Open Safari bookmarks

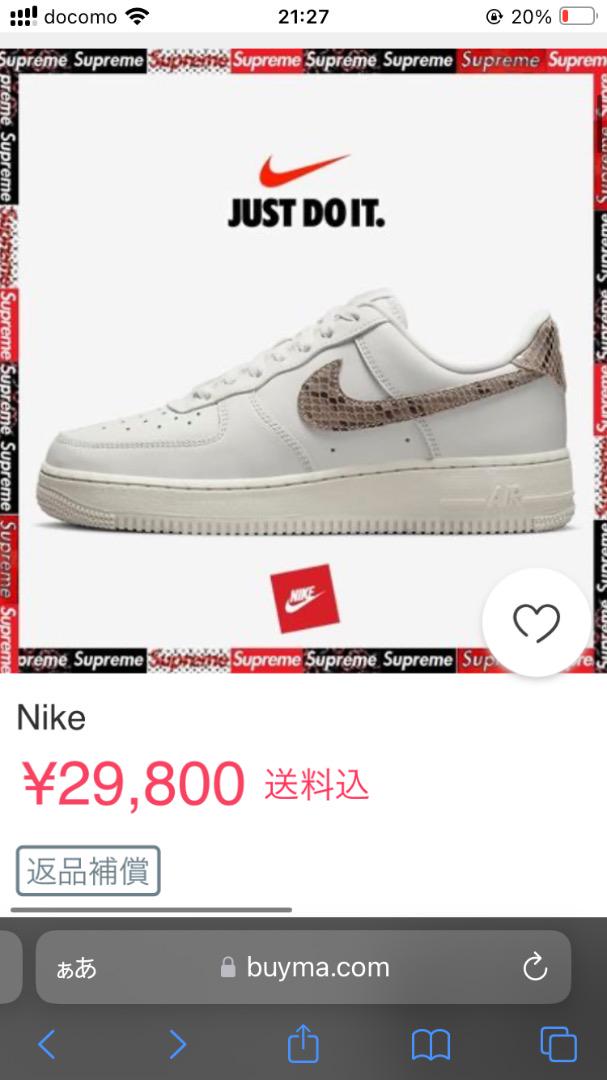(x=431, y=1045)
